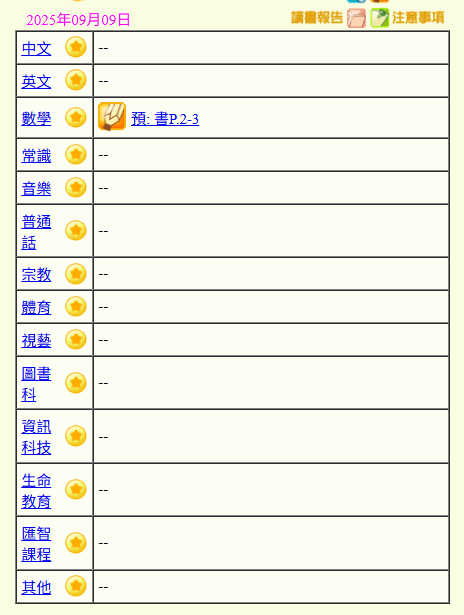464x615 pixels.
Task: Open the 其他 subject link
Action: click(x=36, y=587)
